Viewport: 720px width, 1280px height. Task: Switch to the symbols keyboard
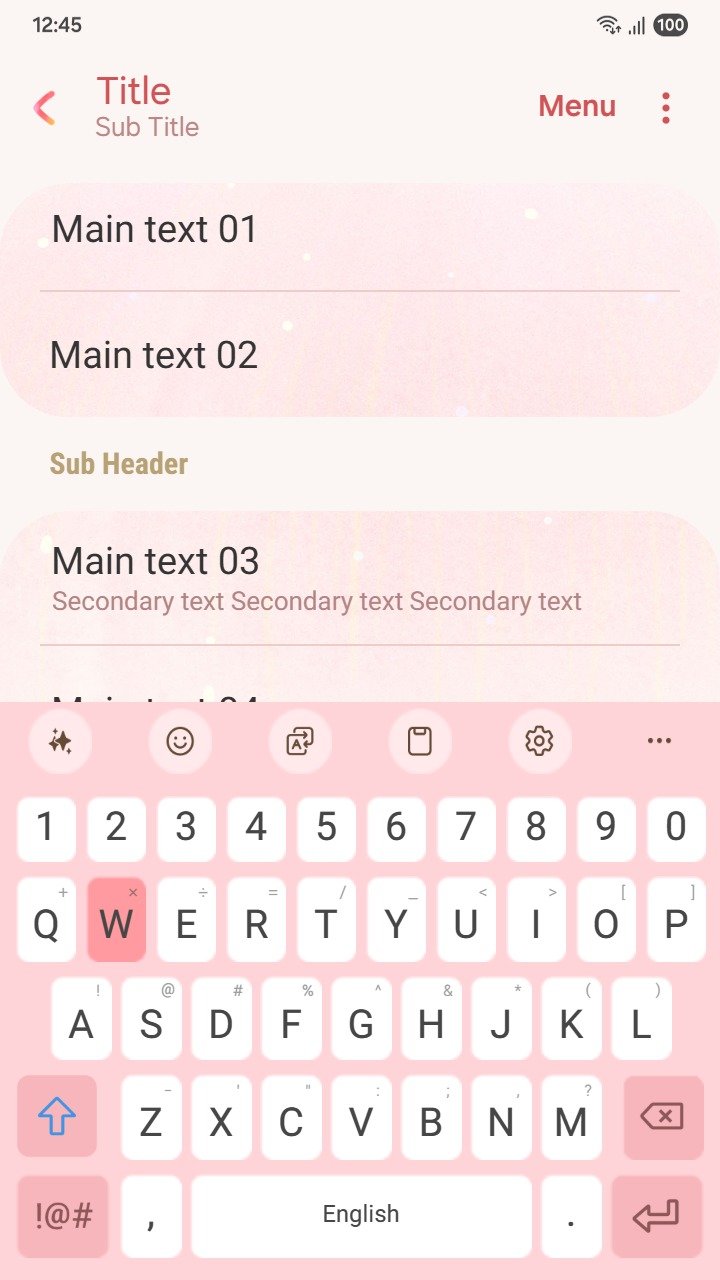(63, 1216)
